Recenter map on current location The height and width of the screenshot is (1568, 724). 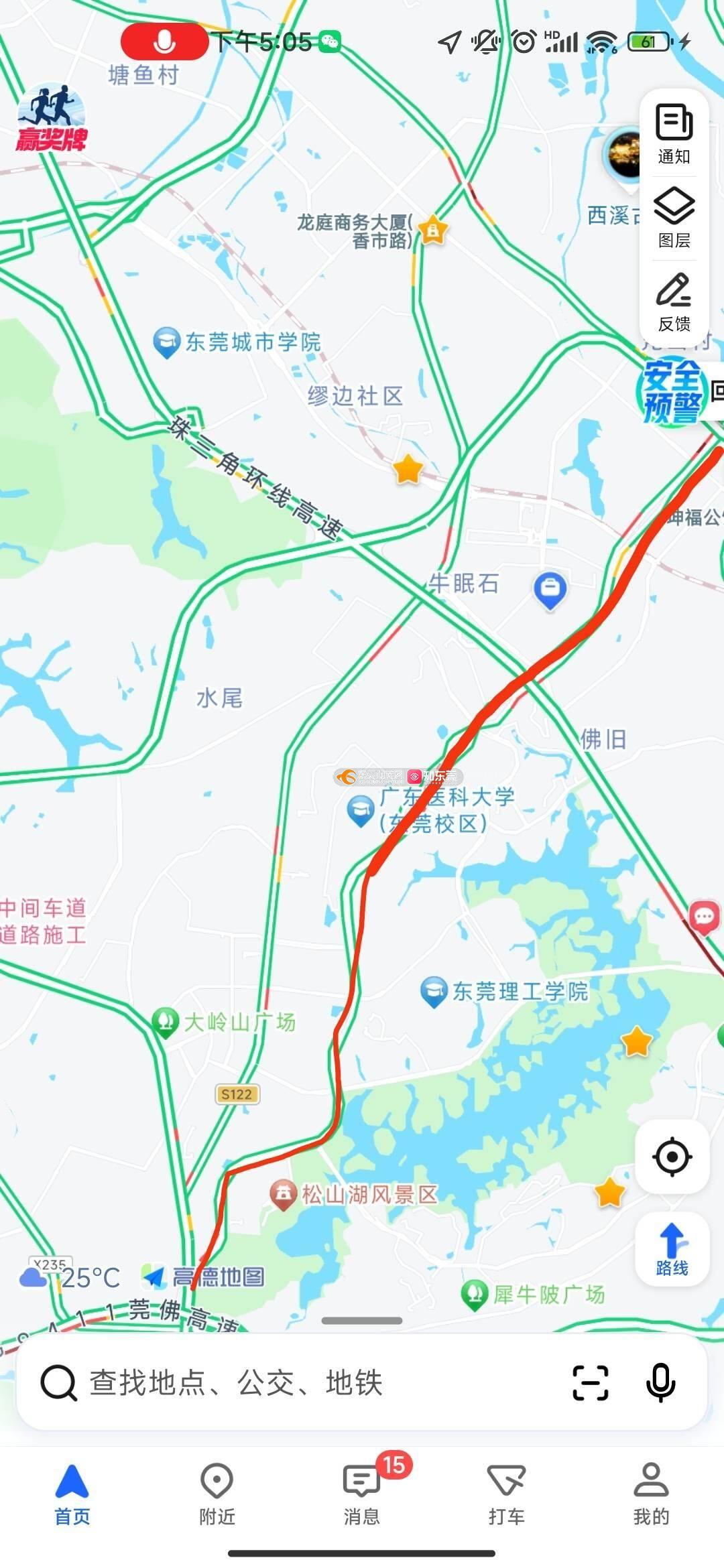point(672,1156)
